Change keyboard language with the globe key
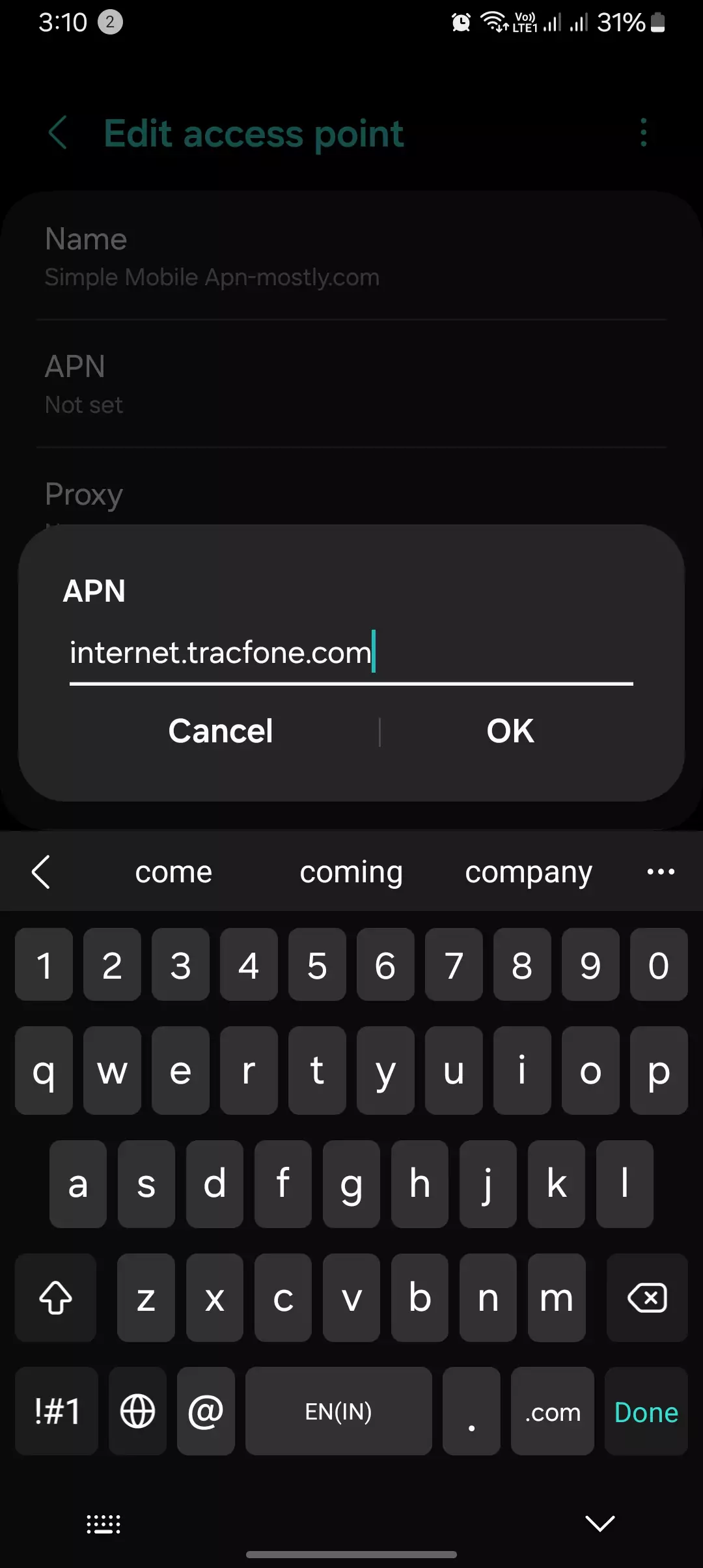Screen dimensions: 703x1568 pos(137,1412)
